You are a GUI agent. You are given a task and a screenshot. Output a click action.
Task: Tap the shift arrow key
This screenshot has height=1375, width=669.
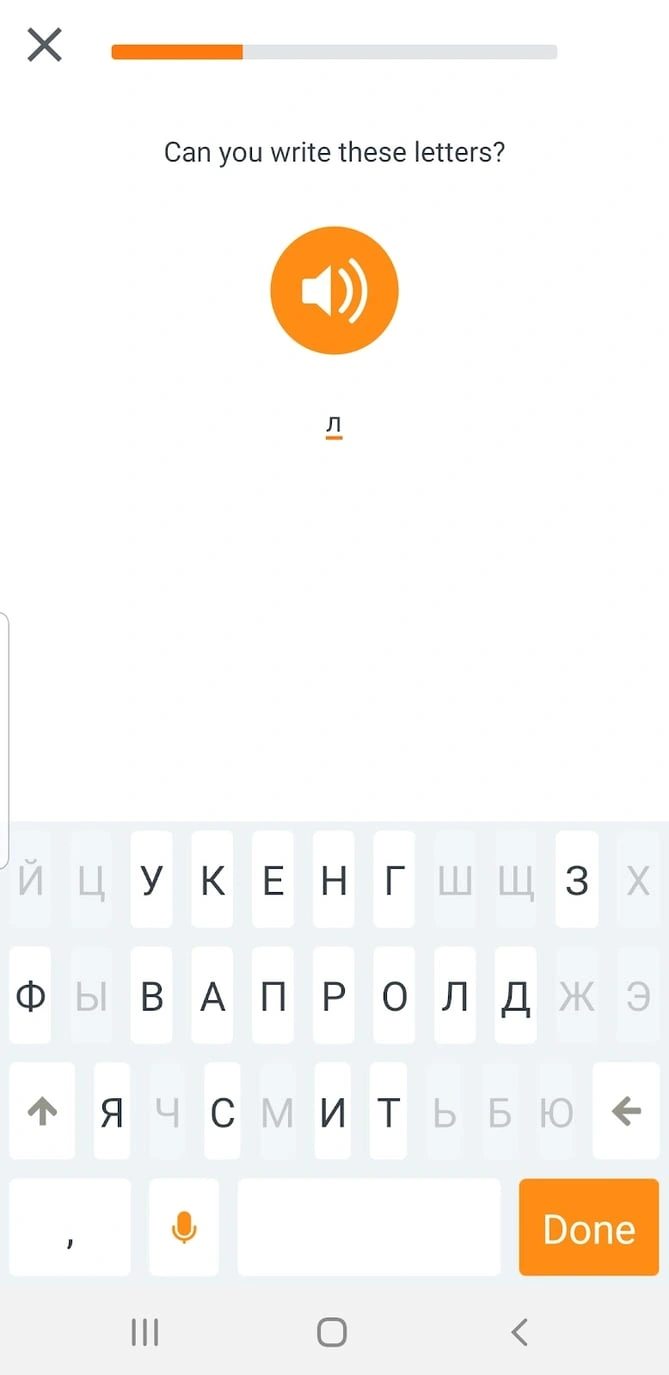pyautogui.click(x=42, y=1111)
